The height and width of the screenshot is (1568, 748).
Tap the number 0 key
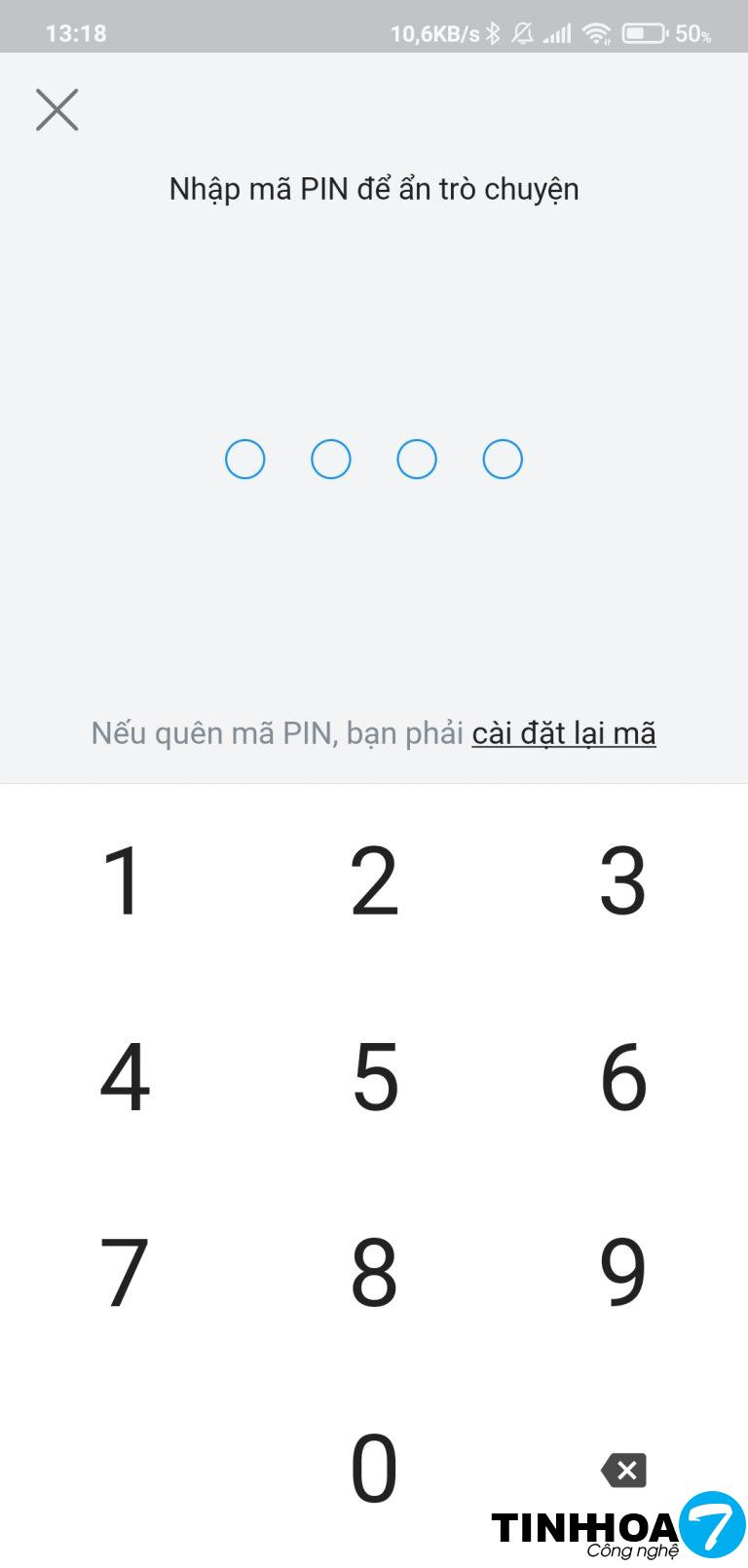(374, 1468)
